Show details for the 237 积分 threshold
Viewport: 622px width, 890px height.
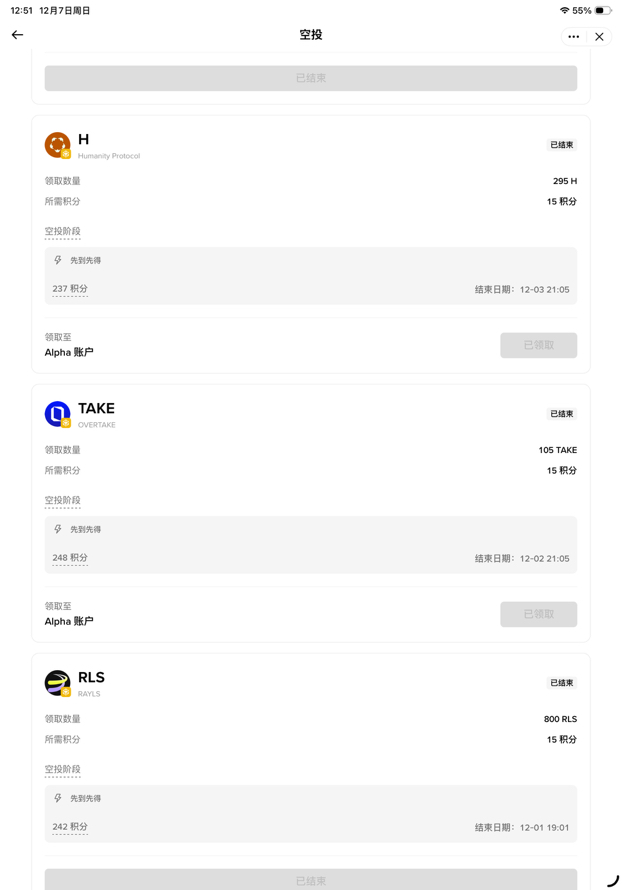70,289
